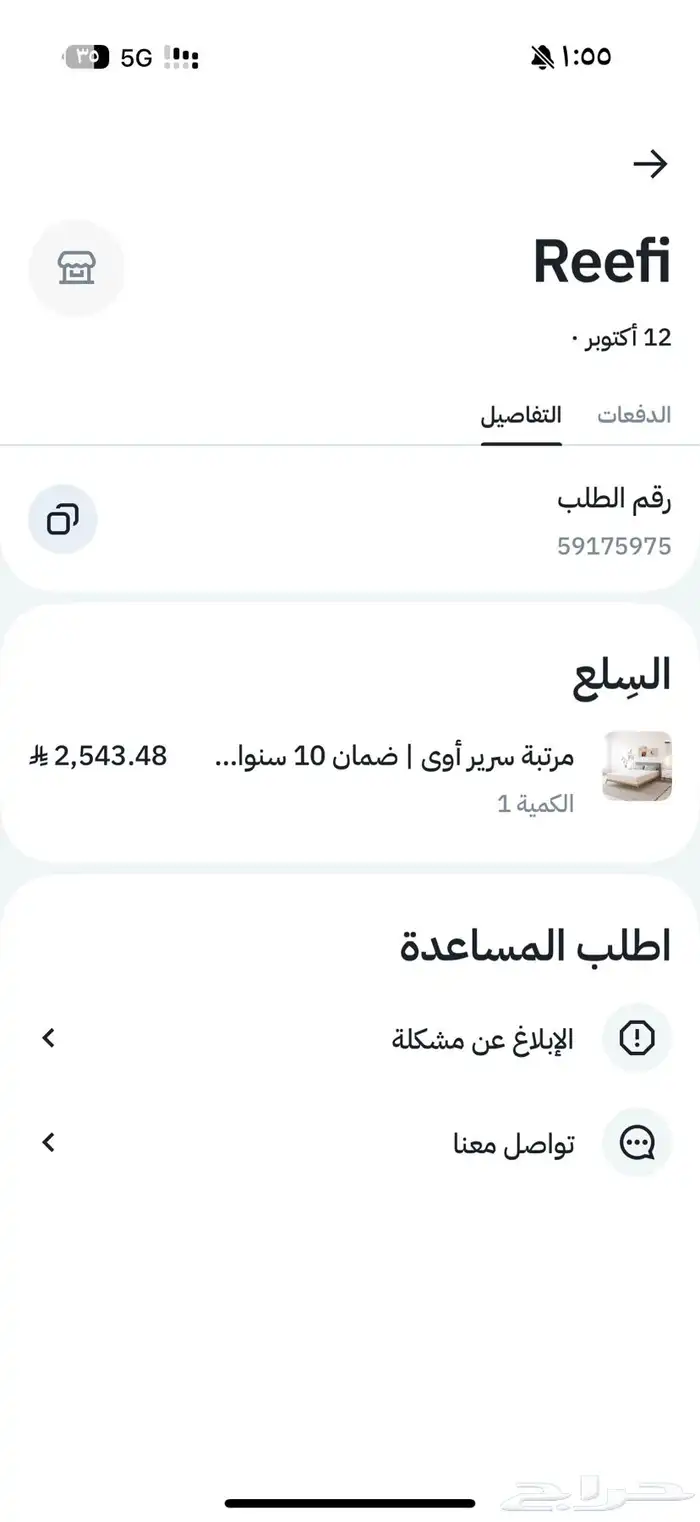The image size is (700, 1522).
Task: Tap the back arrow at the top
Action: coord(650,164)
